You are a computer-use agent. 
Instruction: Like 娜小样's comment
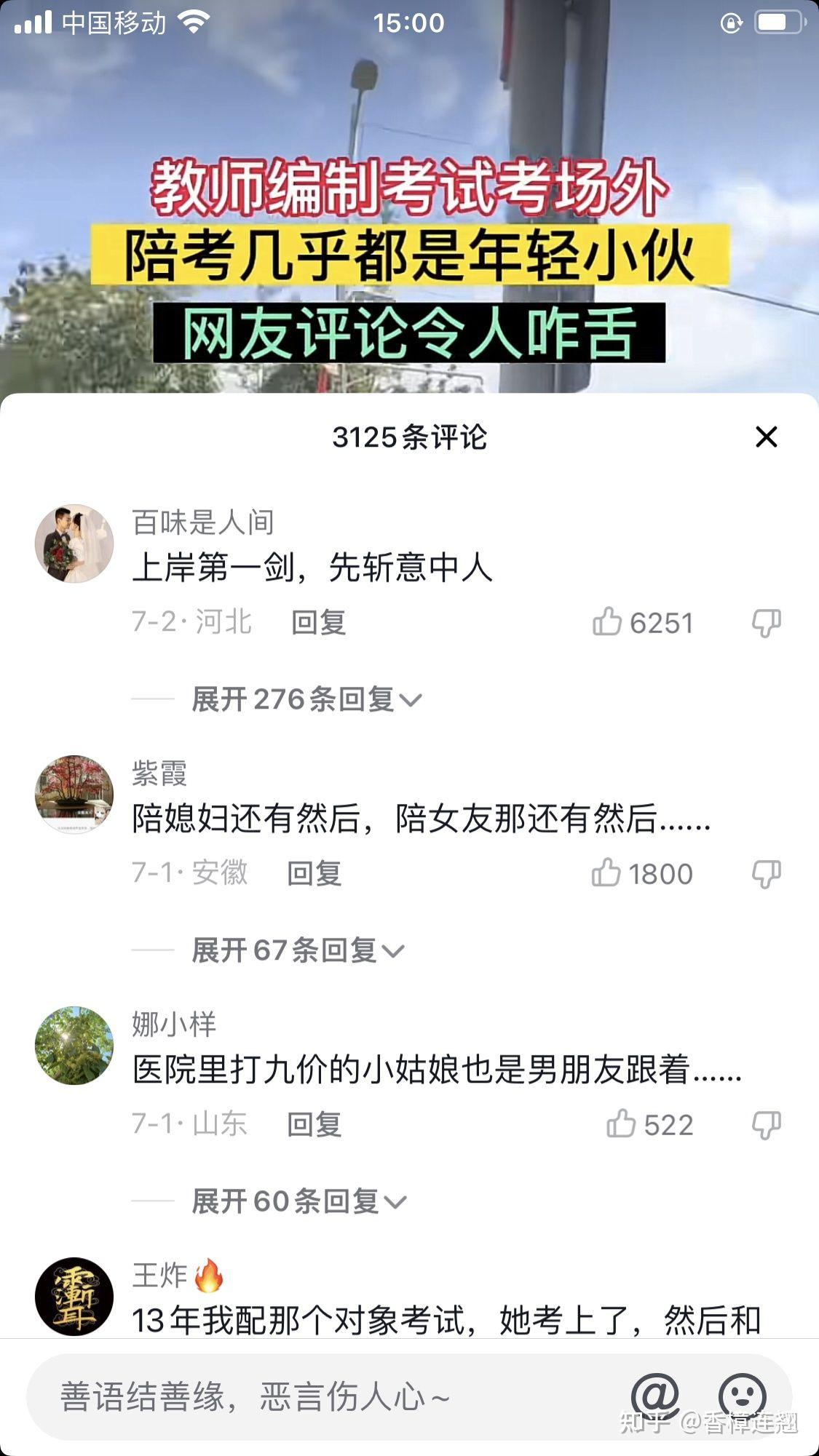pyautogui.click(x=621, y=1124)
